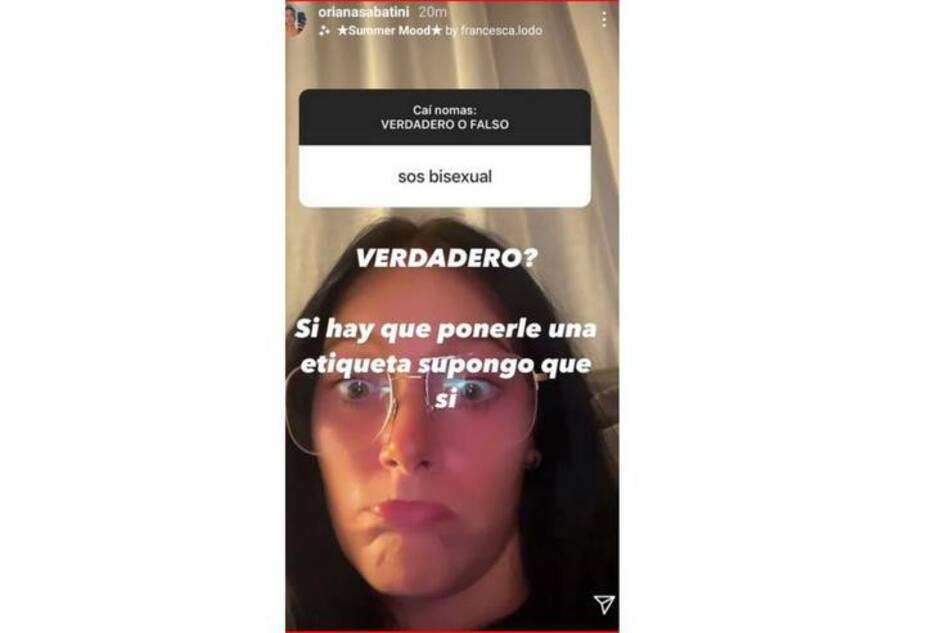Viewport: 950px width, 633px height.
Task: Open the story overflow menu
Action: pos(603,19)
